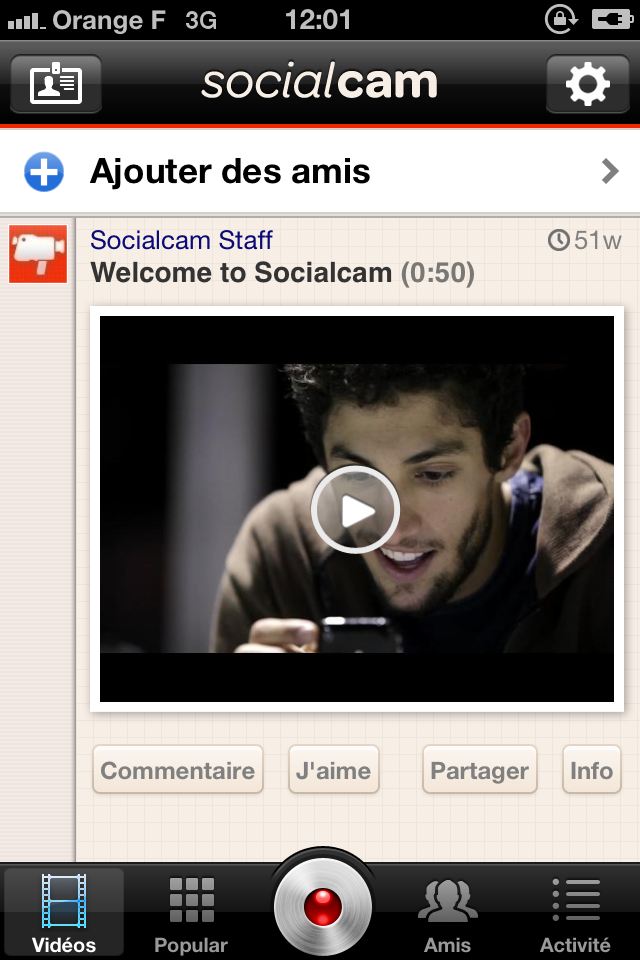Switch to the Activité tab
Image resolution: width=640 pixels, height=960 pixels.
tap(575, 914)
